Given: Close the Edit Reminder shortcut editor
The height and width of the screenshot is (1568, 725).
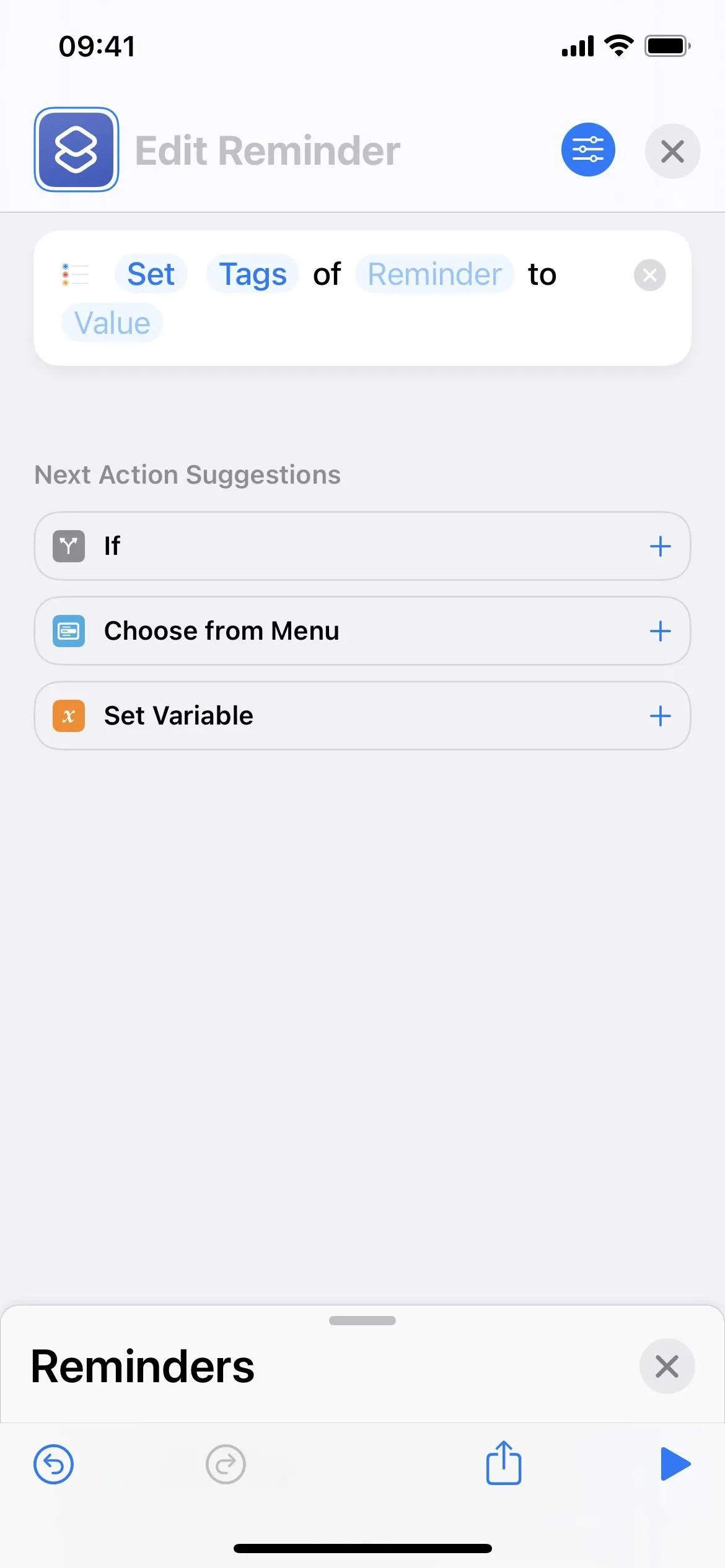Looking at the screenshot, I should pyautogui.click(x=672, y=151).
